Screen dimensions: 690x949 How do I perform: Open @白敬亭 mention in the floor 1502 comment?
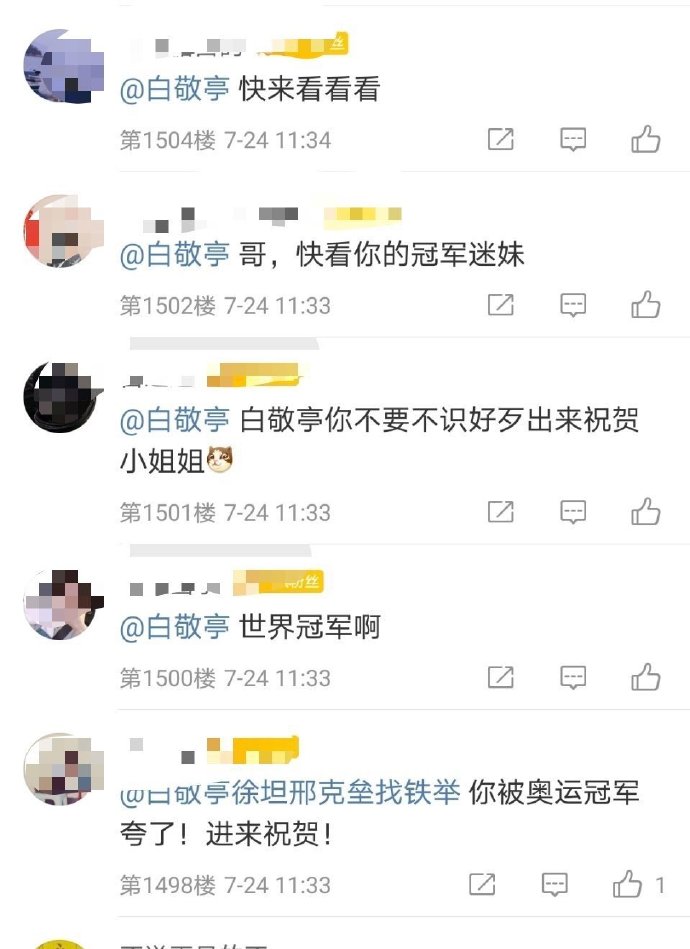[175, 255]
